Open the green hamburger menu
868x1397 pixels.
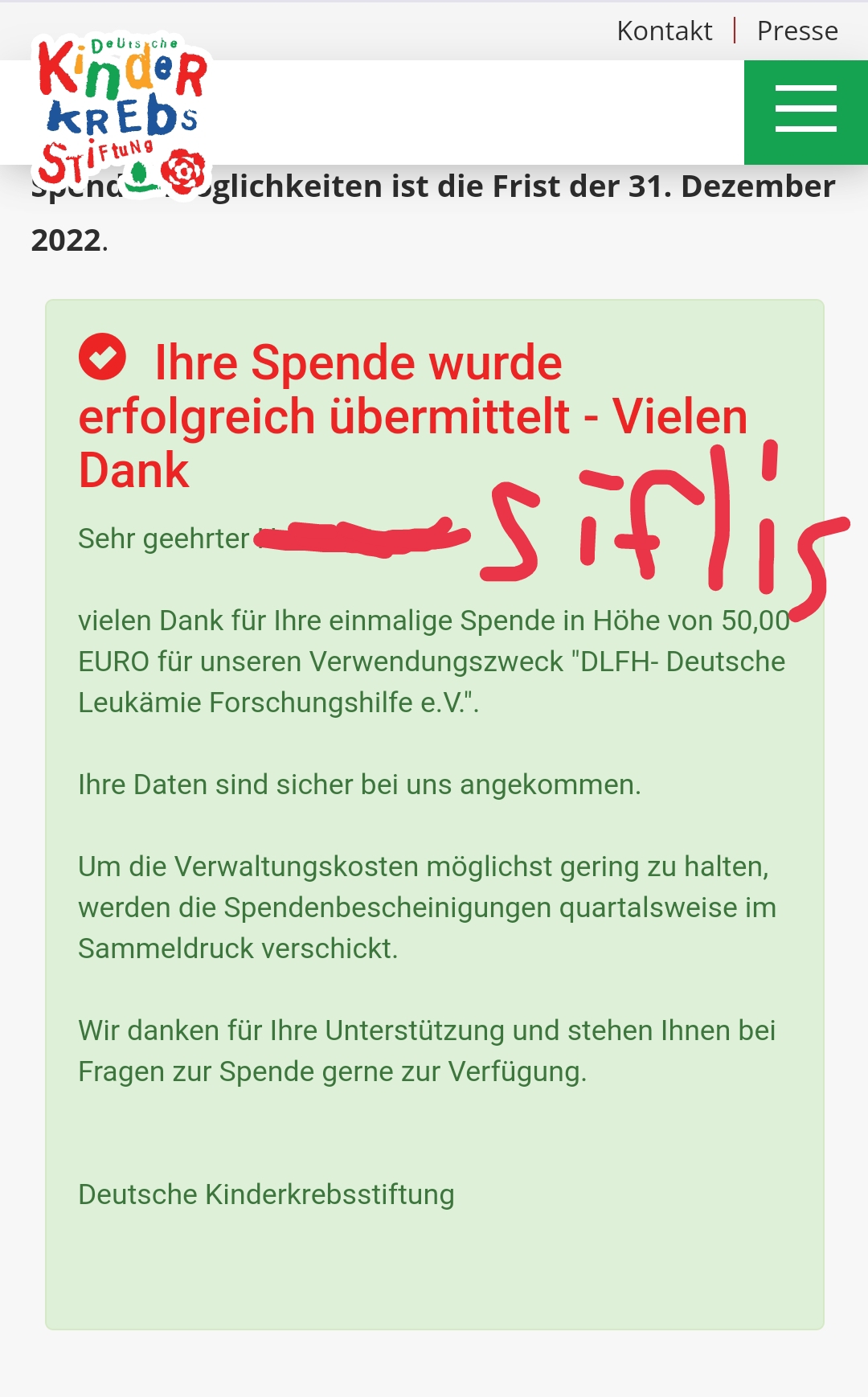pyautogui.click(x=805, y=111)
